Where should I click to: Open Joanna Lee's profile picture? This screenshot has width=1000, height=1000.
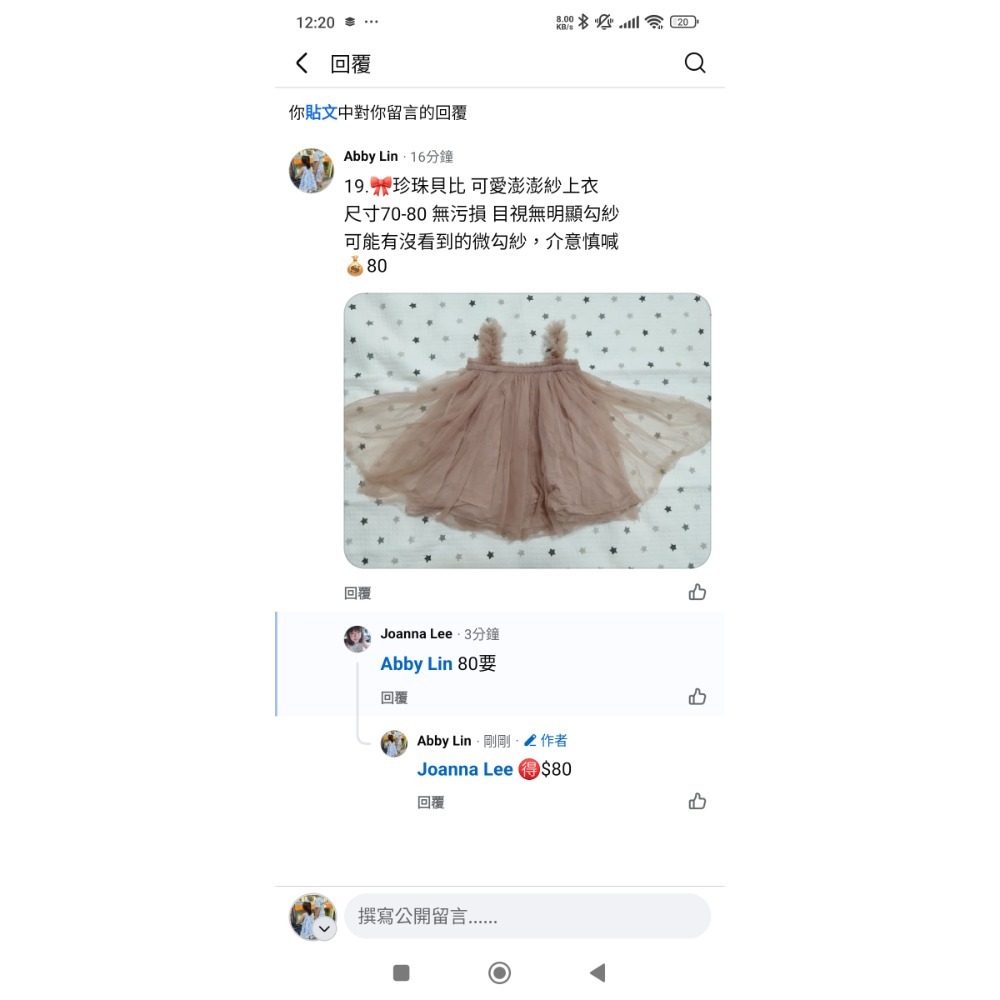click(x=357, y=639)
